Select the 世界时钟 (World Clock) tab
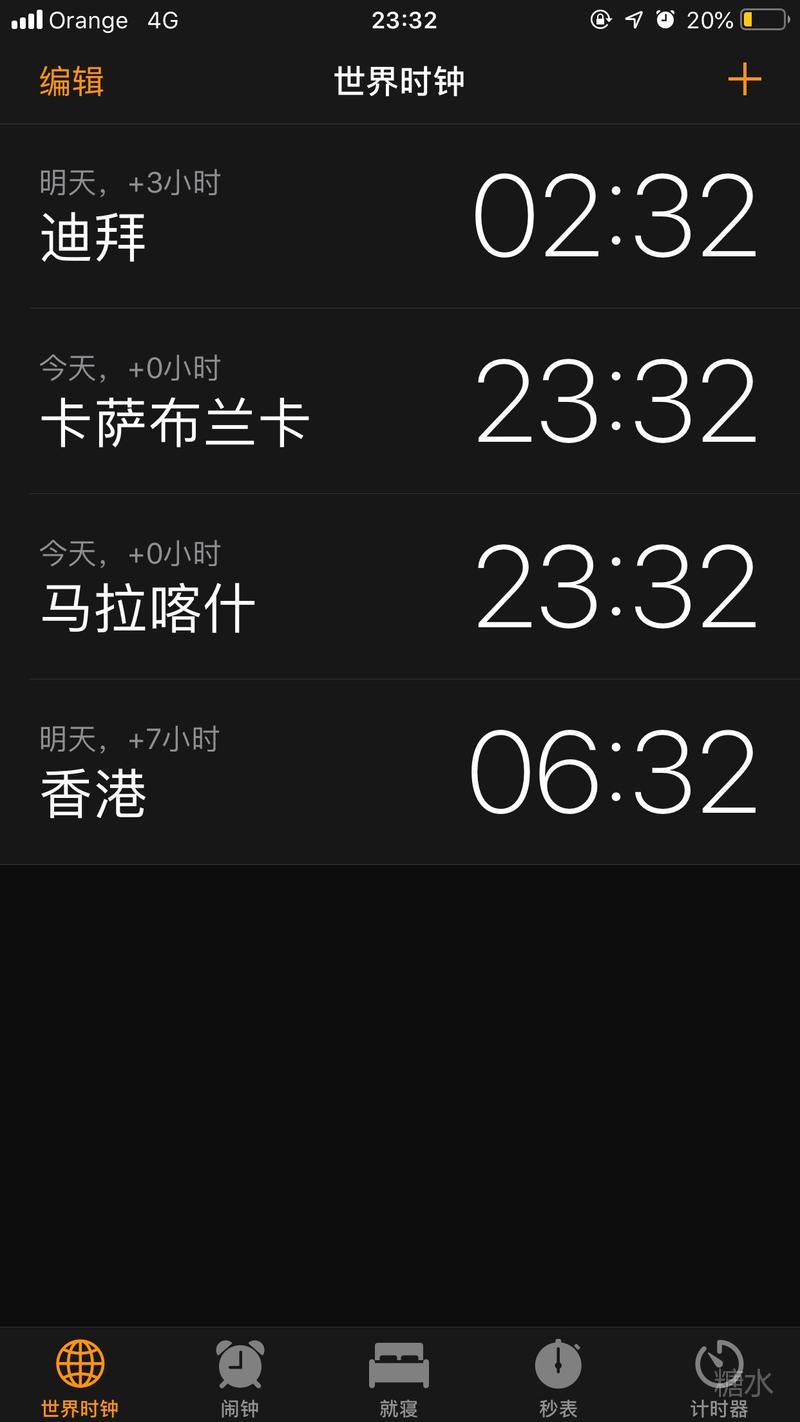 tap(80, 1377)
